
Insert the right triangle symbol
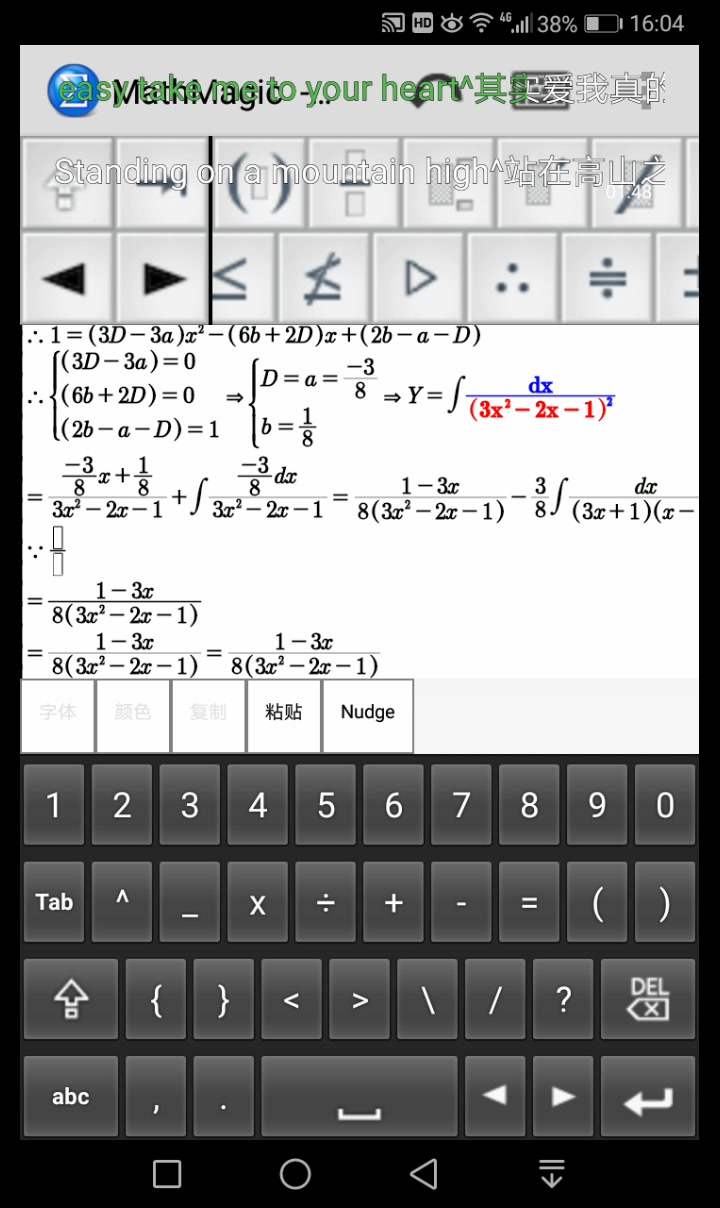(x=418, y=279)
